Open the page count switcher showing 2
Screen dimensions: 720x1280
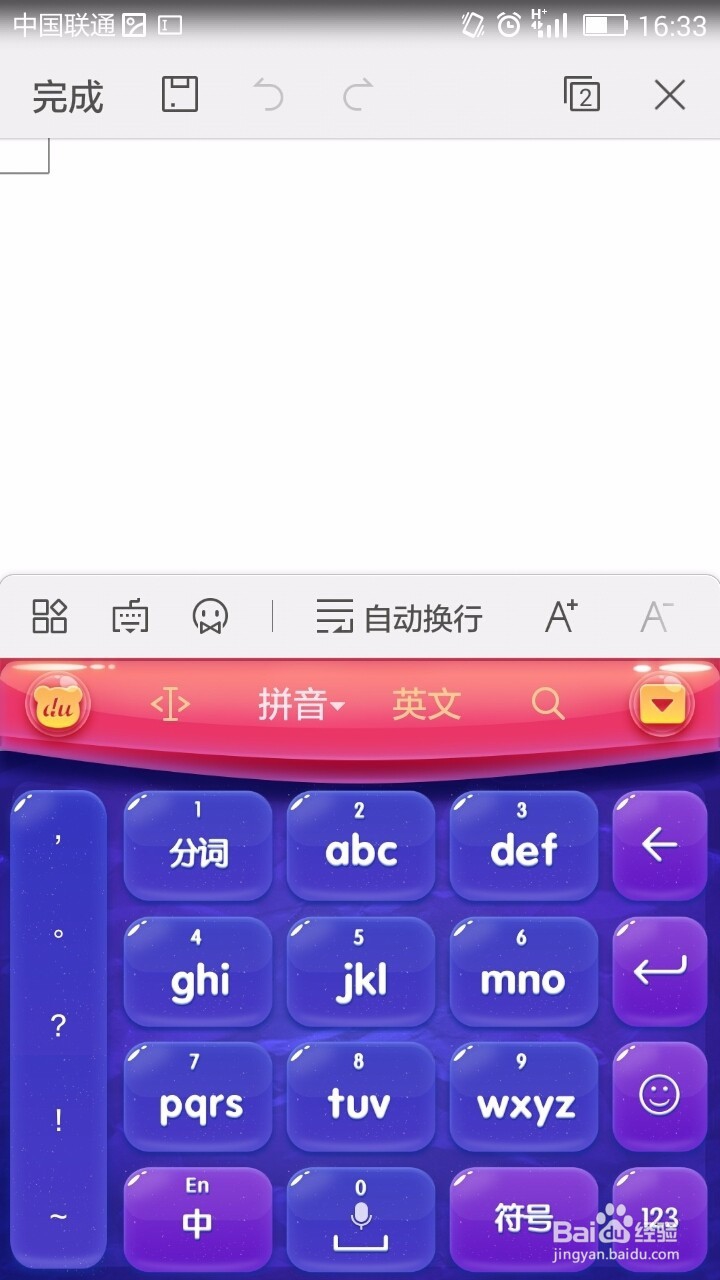[x=581, y=93]
